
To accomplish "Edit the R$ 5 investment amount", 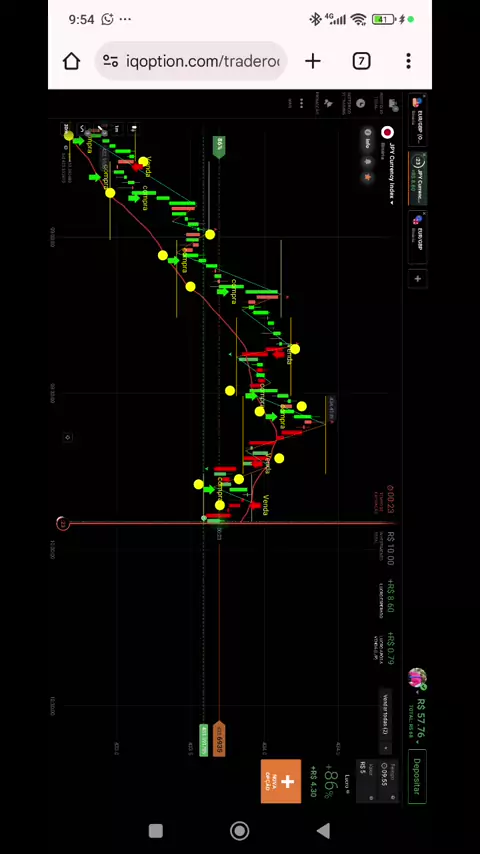I will [x=366, y=781].
